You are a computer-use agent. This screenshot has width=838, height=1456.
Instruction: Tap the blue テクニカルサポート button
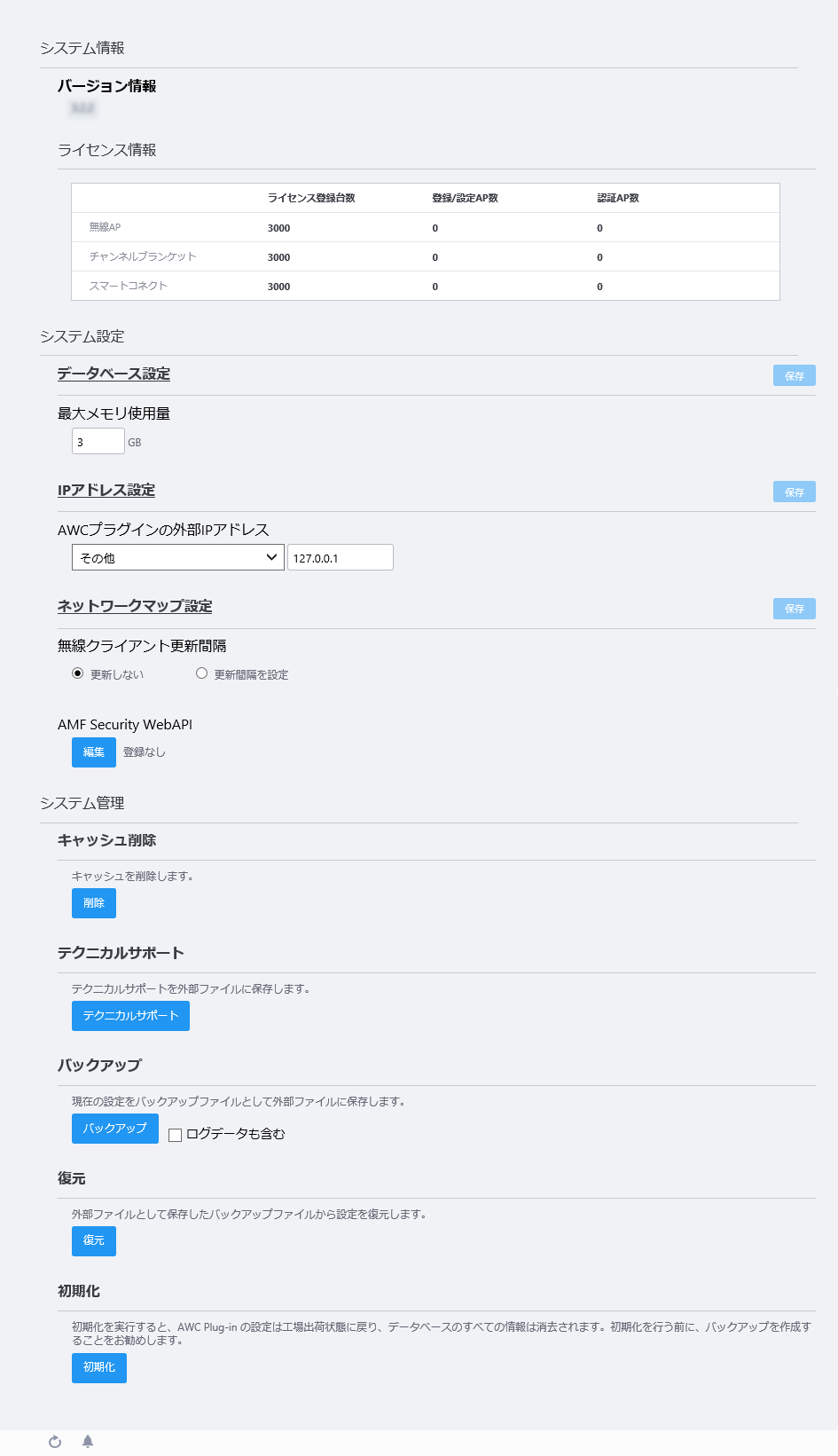click(x=130, y=1016)
